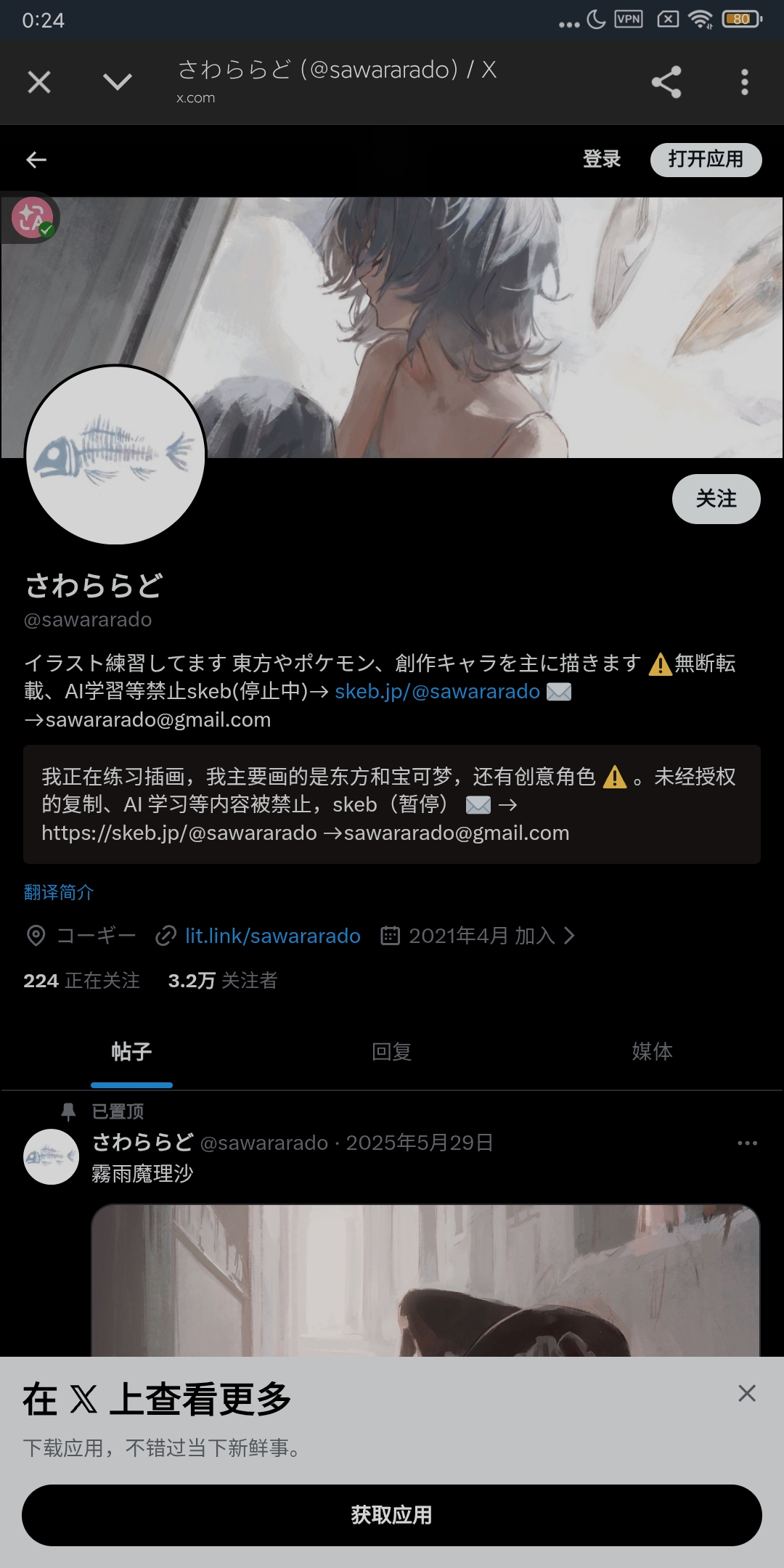Follow さわららど with 关注 button
The height and width of the screenshot is (1568, 784).
(716, 499)
